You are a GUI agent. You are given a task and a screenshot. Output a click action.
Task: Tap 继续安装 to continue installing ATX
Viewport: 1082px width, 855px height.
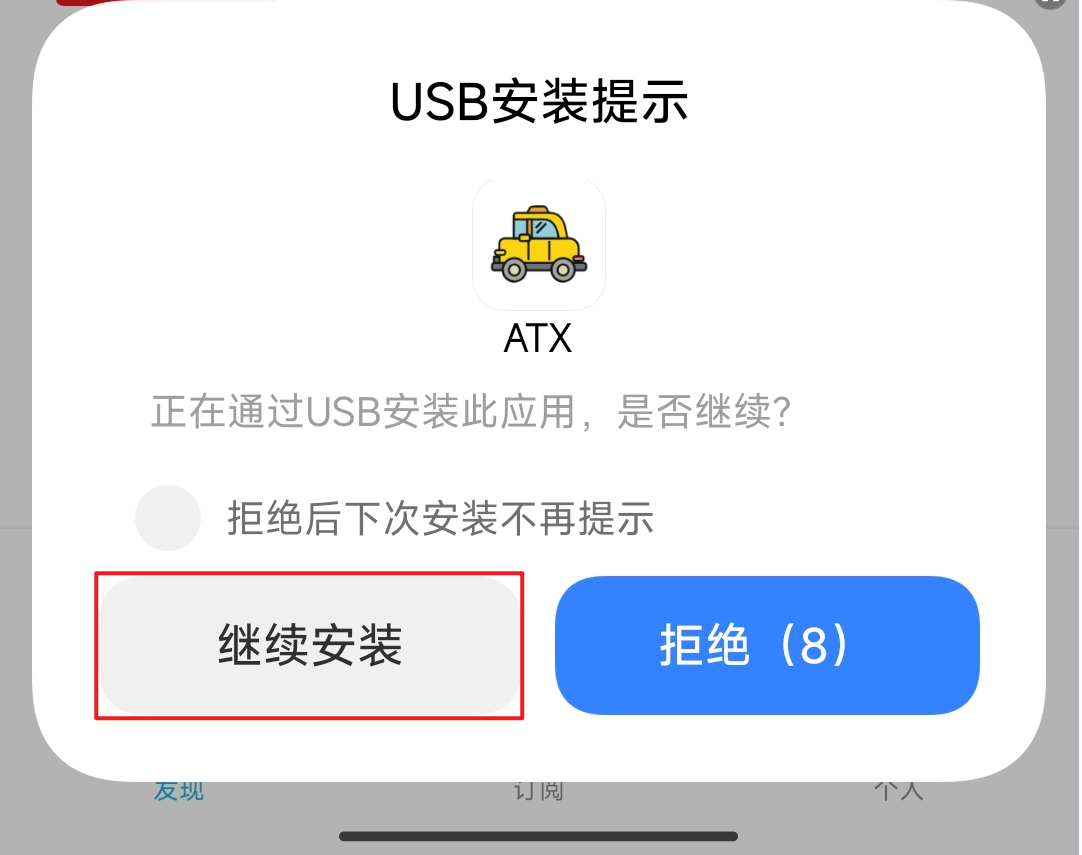tap(309, 645)
